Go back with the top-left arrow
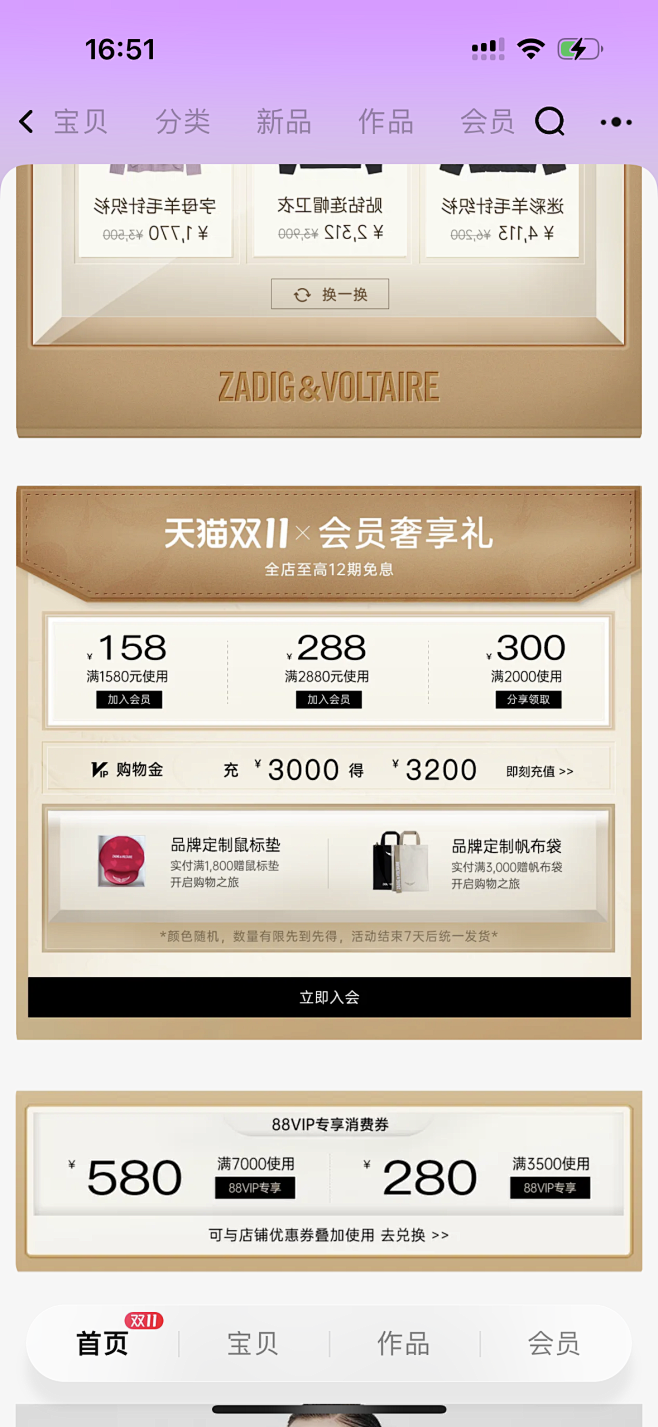Screen dimensions: 658x1427 (x=26, y=122)
